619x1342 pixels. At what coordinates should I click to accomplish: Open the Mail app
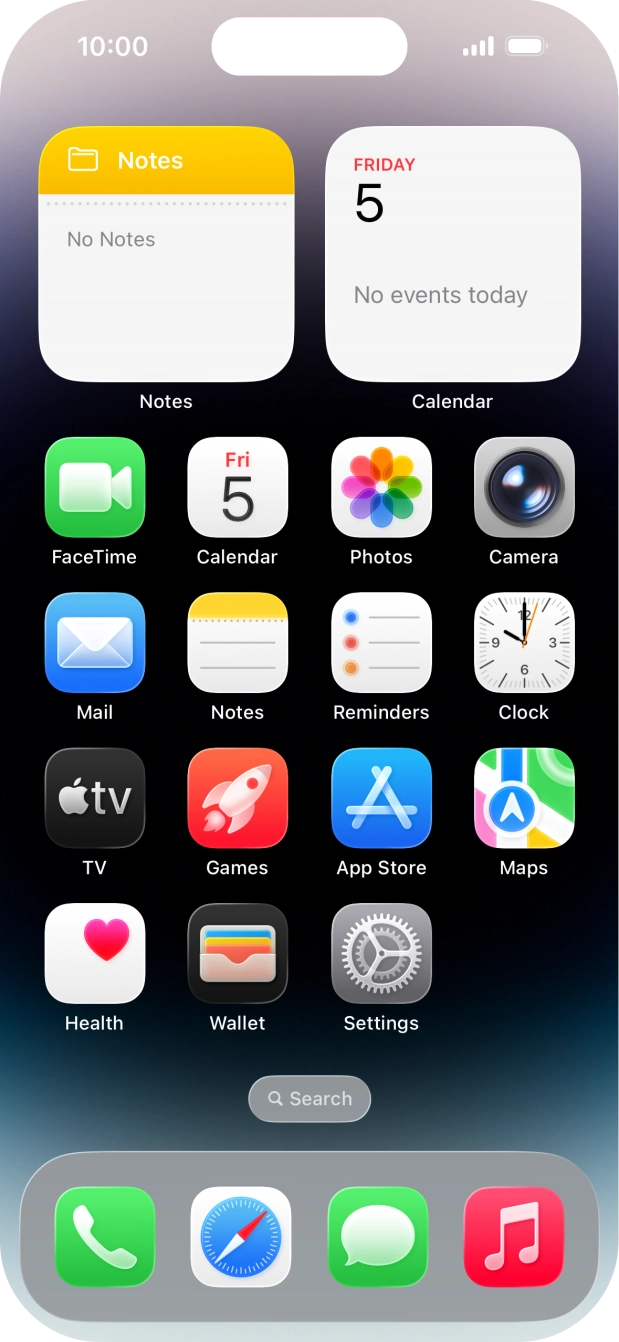pyautogui.click(x=95, y=643)
